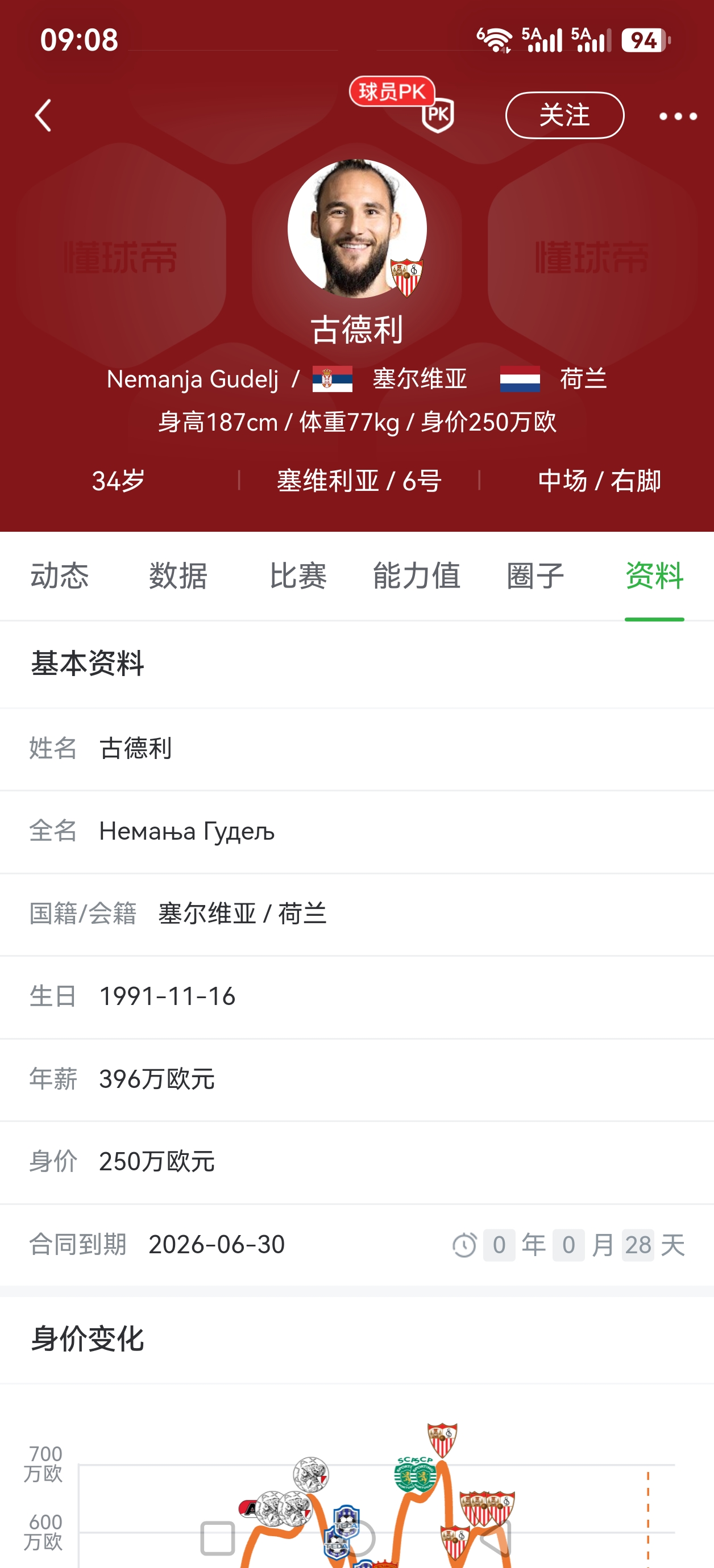The height and width of the screenshot is (1568, 714).
Task: Switch to the 比赛 tab
Action: 298,576
